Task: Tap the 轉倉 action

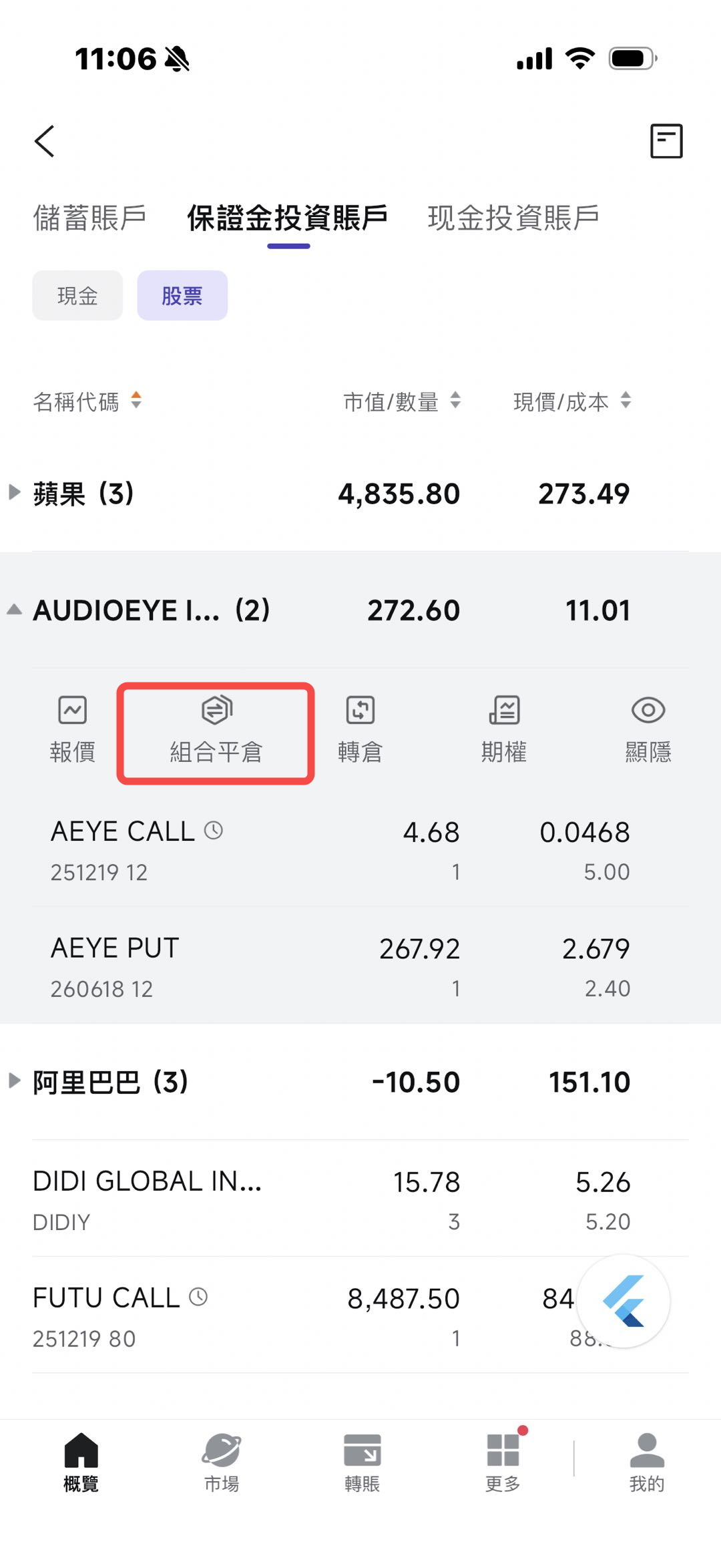Action: (x=360, y=729)
